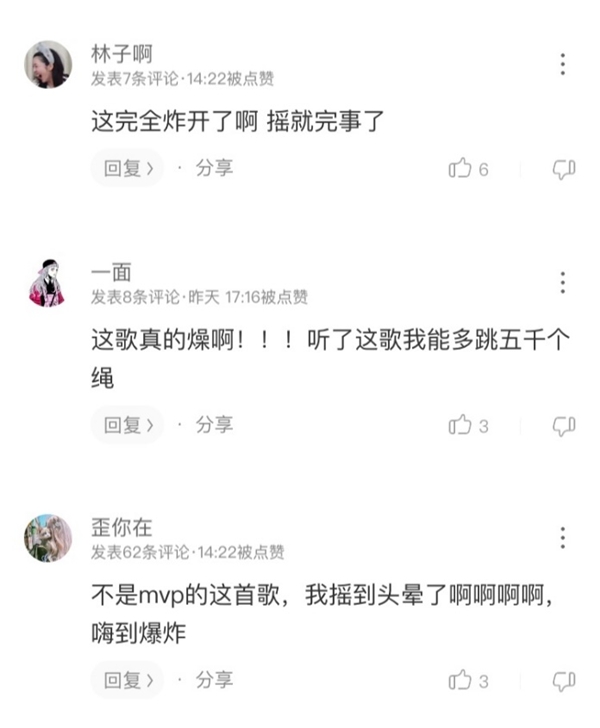The height and width of the screenshot is (728, 600).
Task: View 一面's profile avatar
Action: tap(47, 283)
